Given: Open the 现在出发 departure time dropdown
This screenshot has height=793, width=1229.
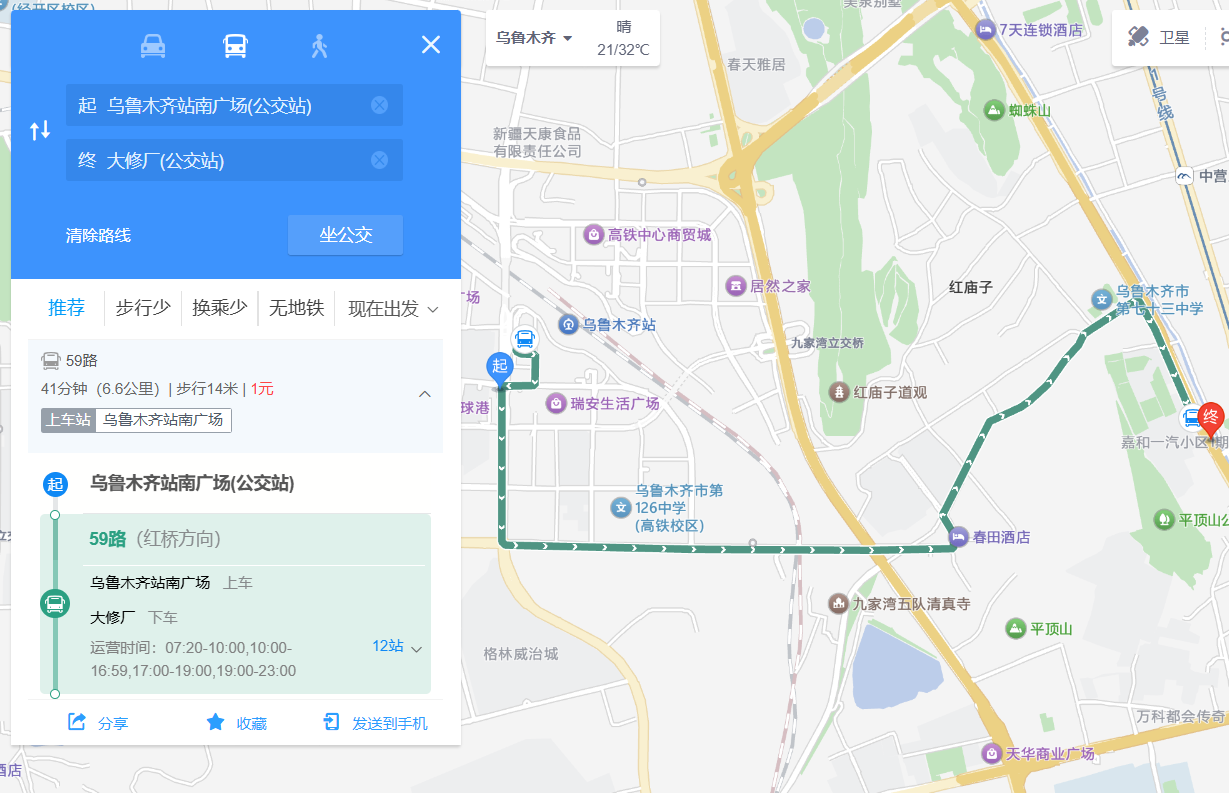Looking at the screenshot, I should coord(392,308).
